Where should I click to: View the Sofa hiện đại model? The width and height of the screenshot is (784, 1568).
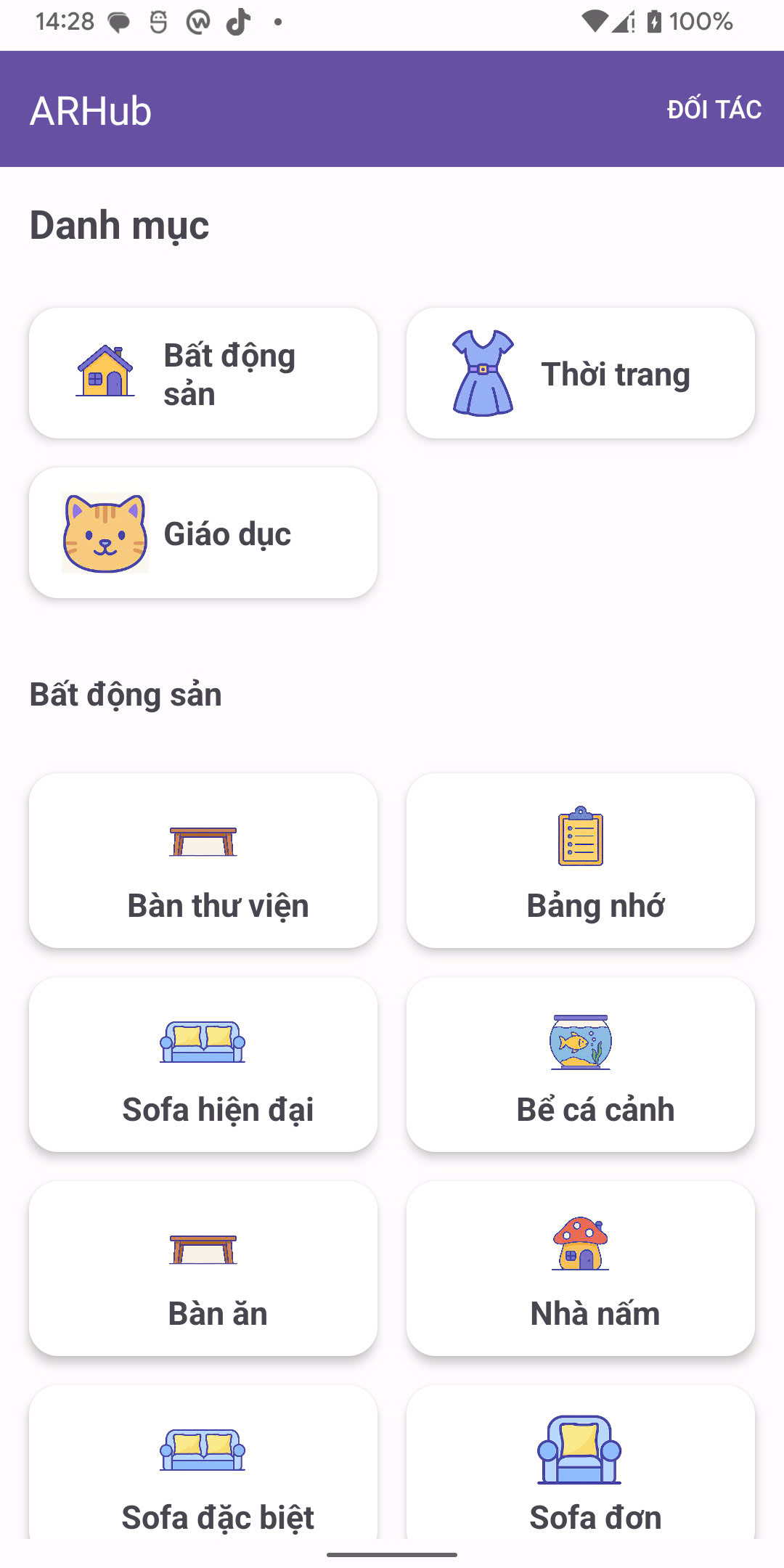203,1064
